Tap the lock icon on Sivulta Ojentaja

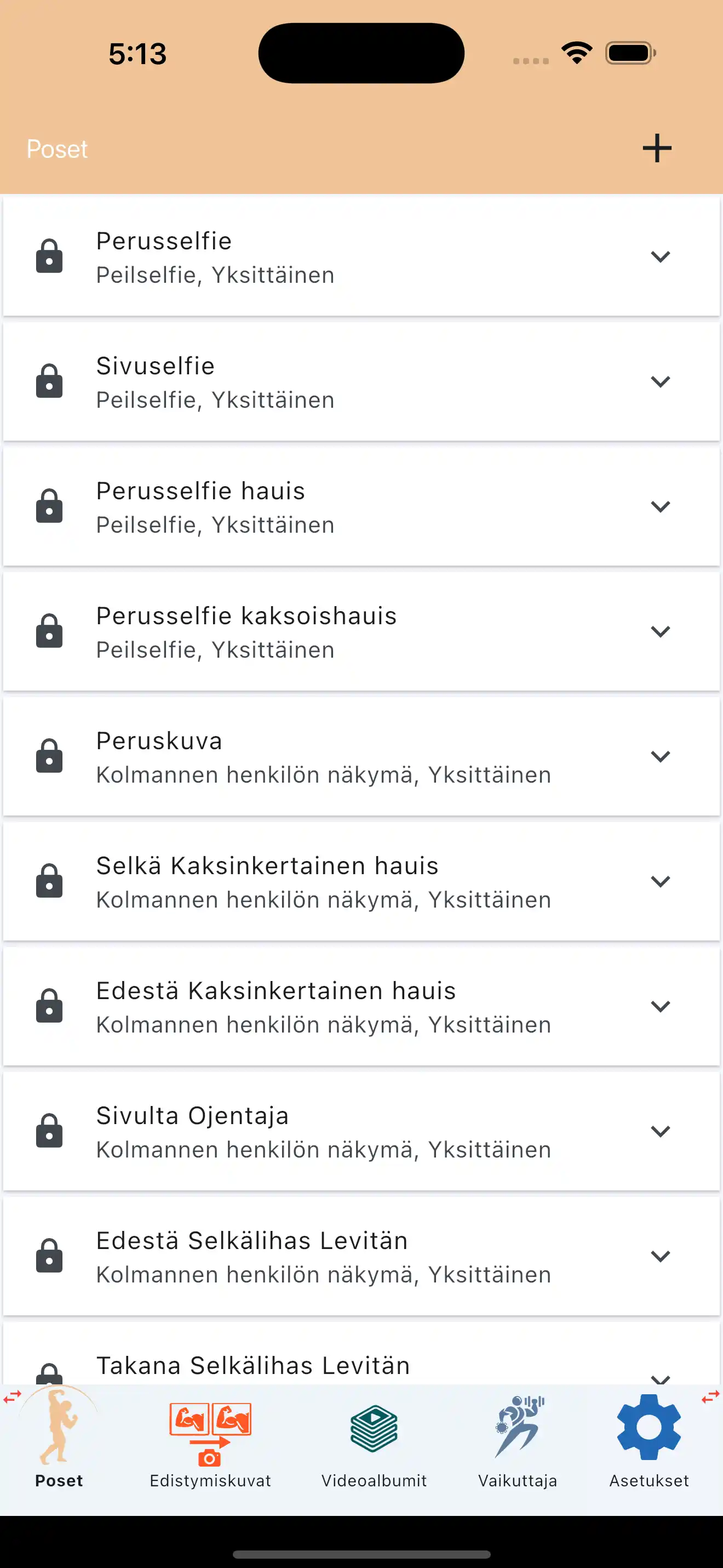(49, 1131)
